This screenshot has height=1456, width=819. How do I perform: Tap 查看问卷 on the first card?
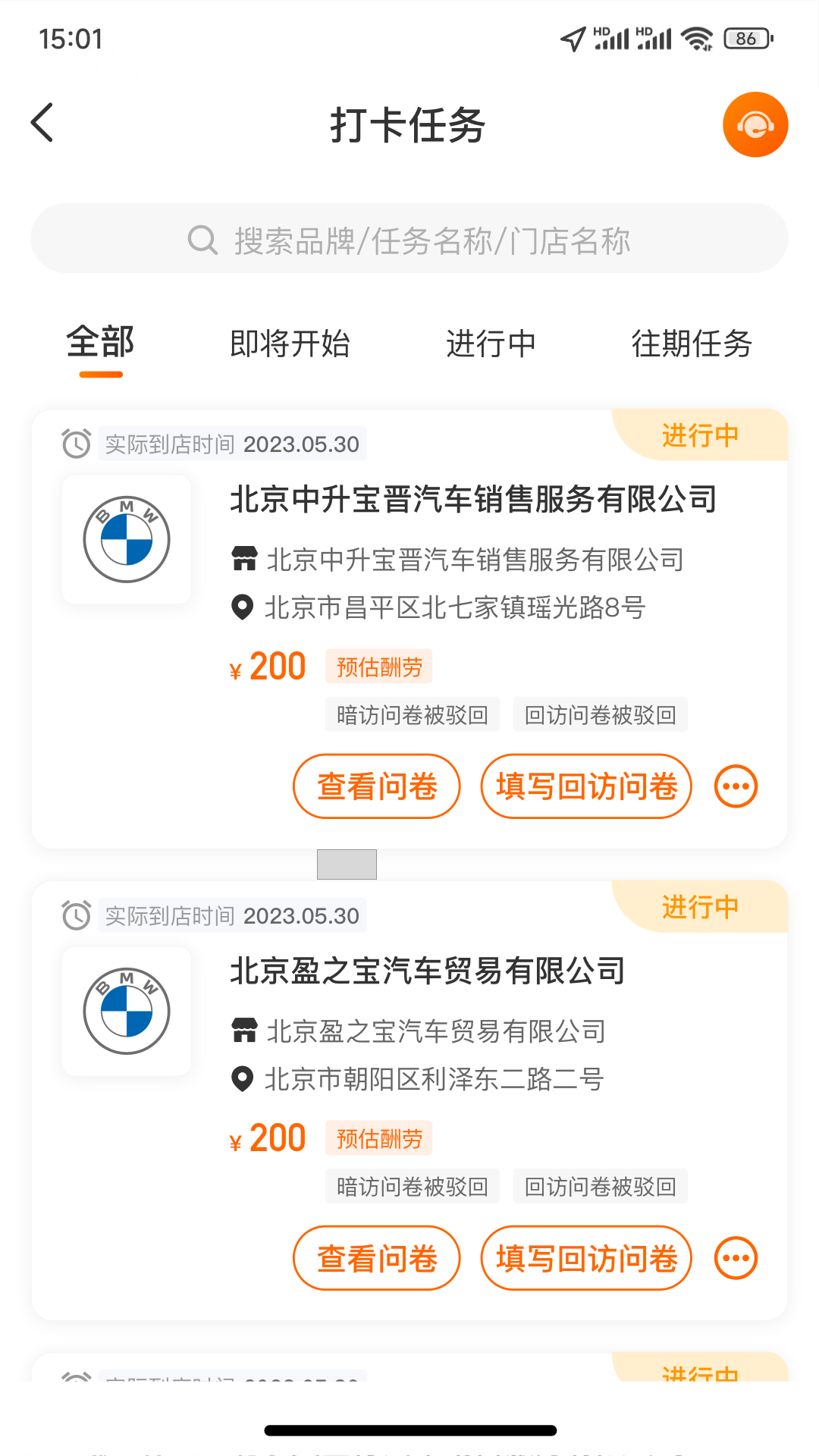(x=376, y=786)
